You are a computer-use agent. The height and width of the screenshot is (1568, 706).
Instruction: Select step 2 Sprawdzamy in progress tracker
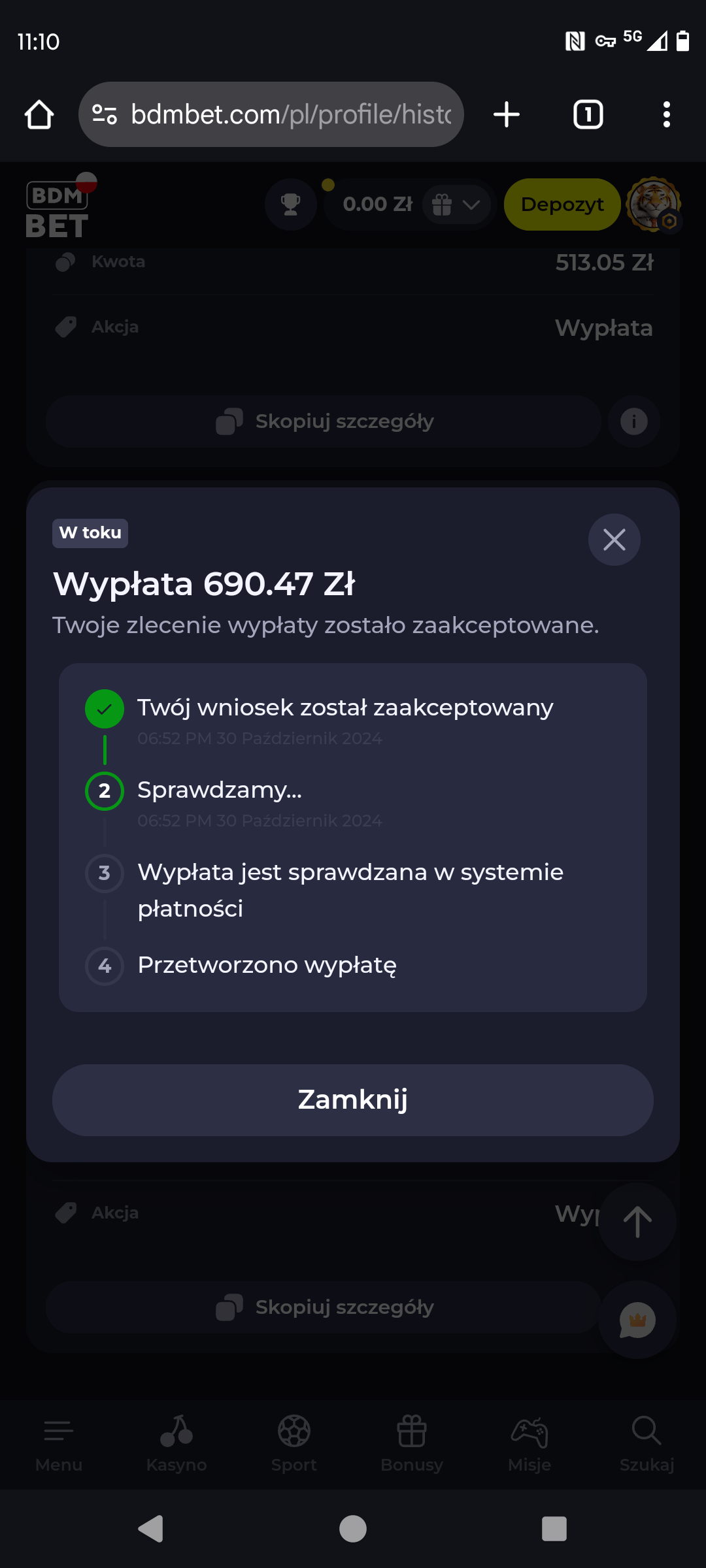tap(104, 791)
